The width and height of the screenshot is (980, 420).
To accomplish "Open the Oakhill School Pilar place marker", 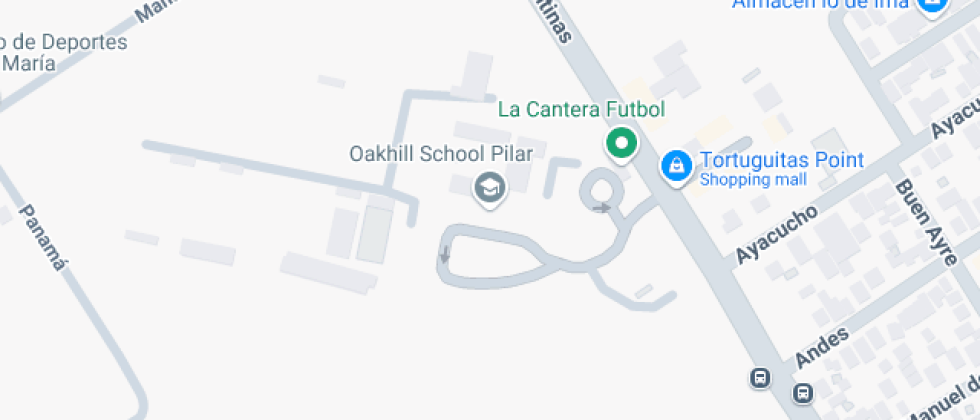I will point(488,186).
